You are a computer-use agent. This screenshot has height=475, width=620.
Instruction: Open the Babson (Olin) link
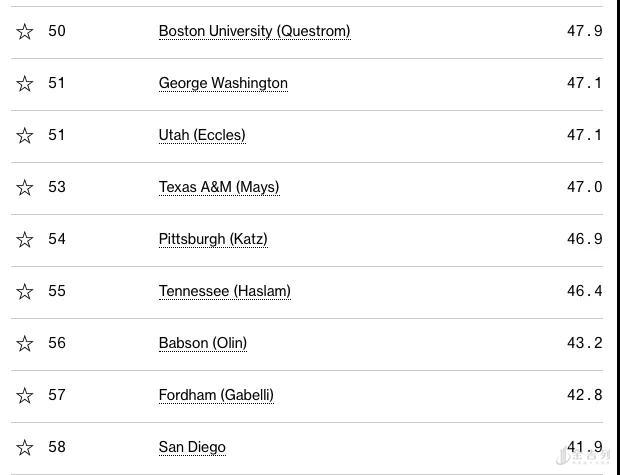[202, 343]
